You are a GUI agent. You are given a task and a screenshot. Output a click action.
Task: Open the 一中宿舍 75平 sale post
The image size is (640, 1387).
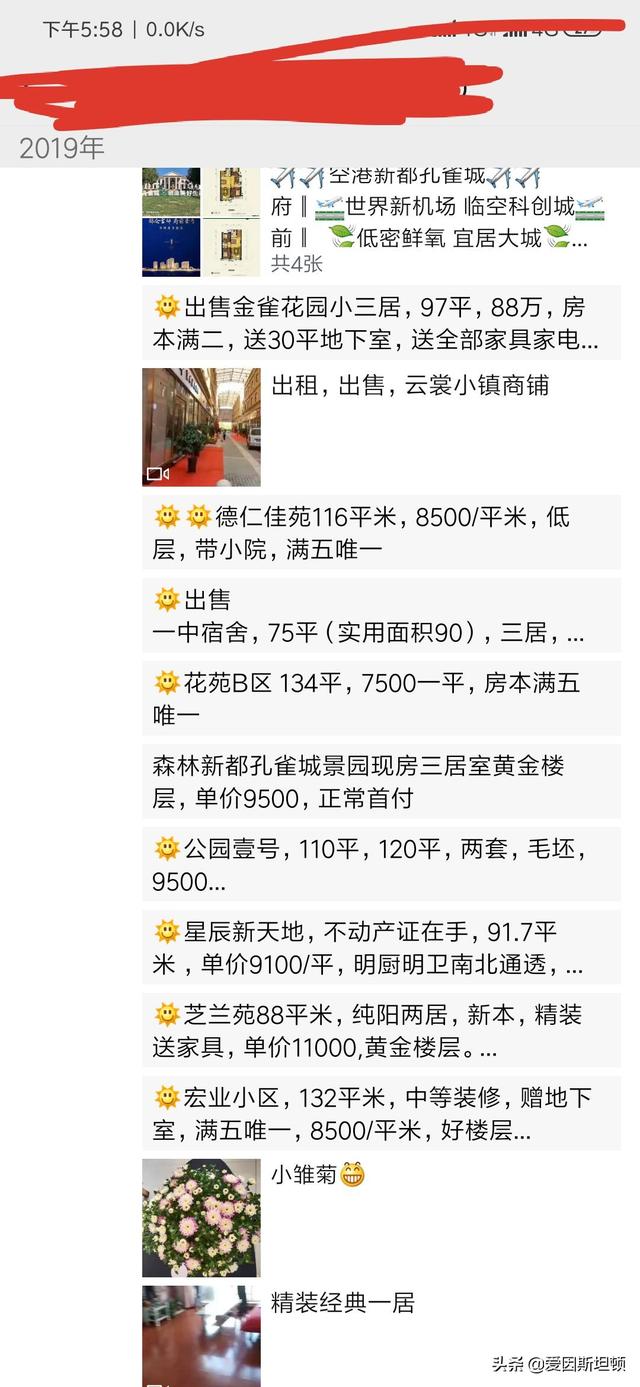coord(380,616)
